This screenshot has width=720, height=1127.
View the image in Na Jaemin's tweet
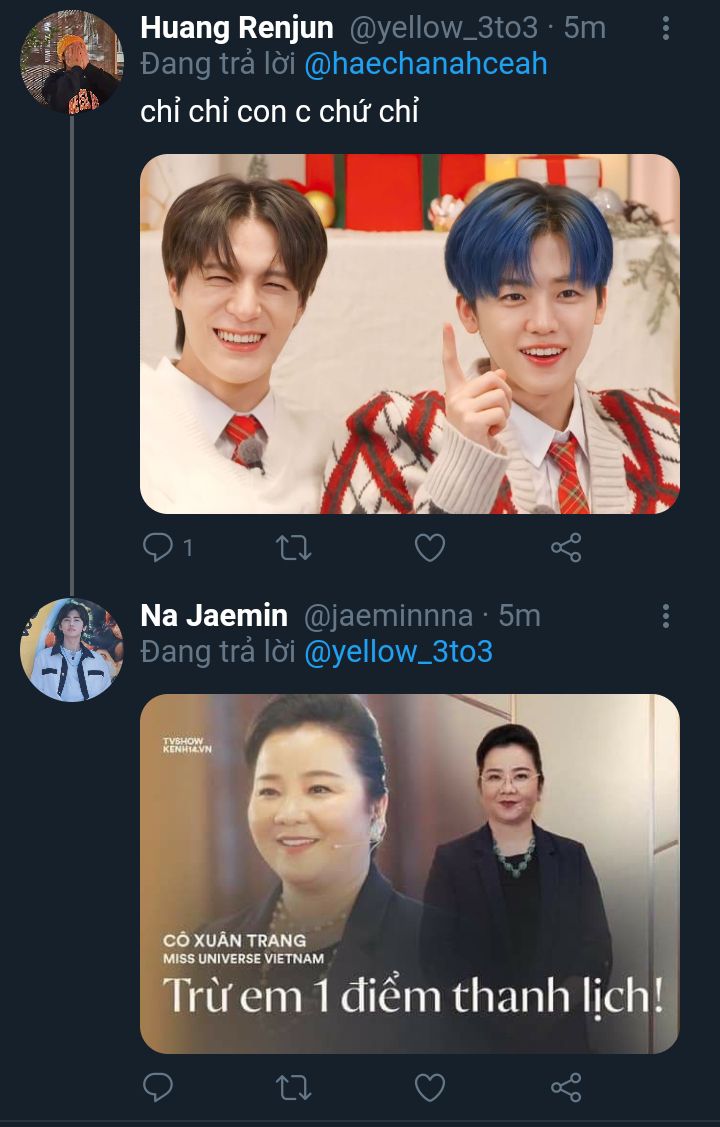pos(409,873)
